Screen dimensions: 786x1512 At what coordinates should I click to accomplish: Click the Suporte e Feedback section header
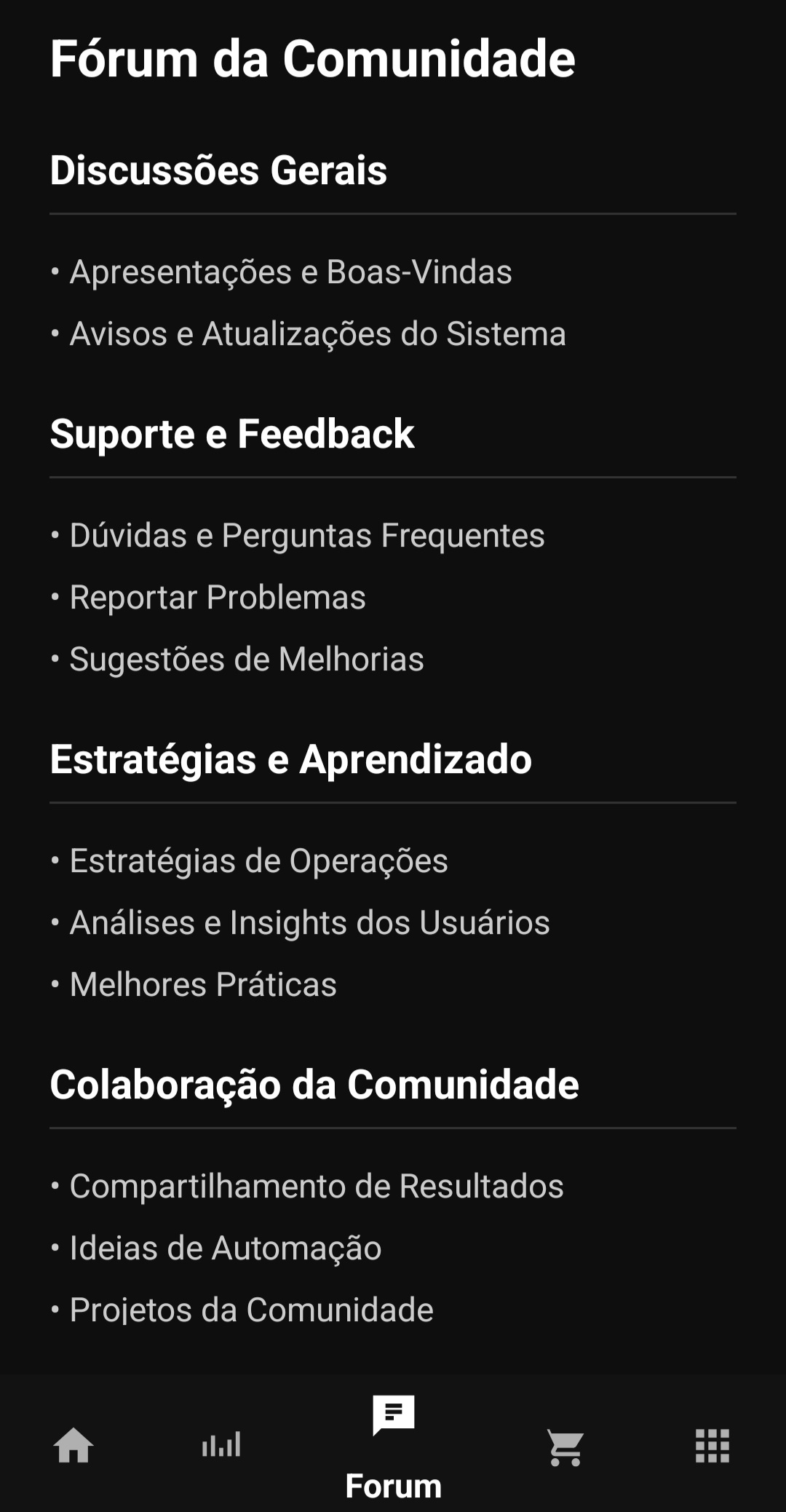tap(233, 435)
